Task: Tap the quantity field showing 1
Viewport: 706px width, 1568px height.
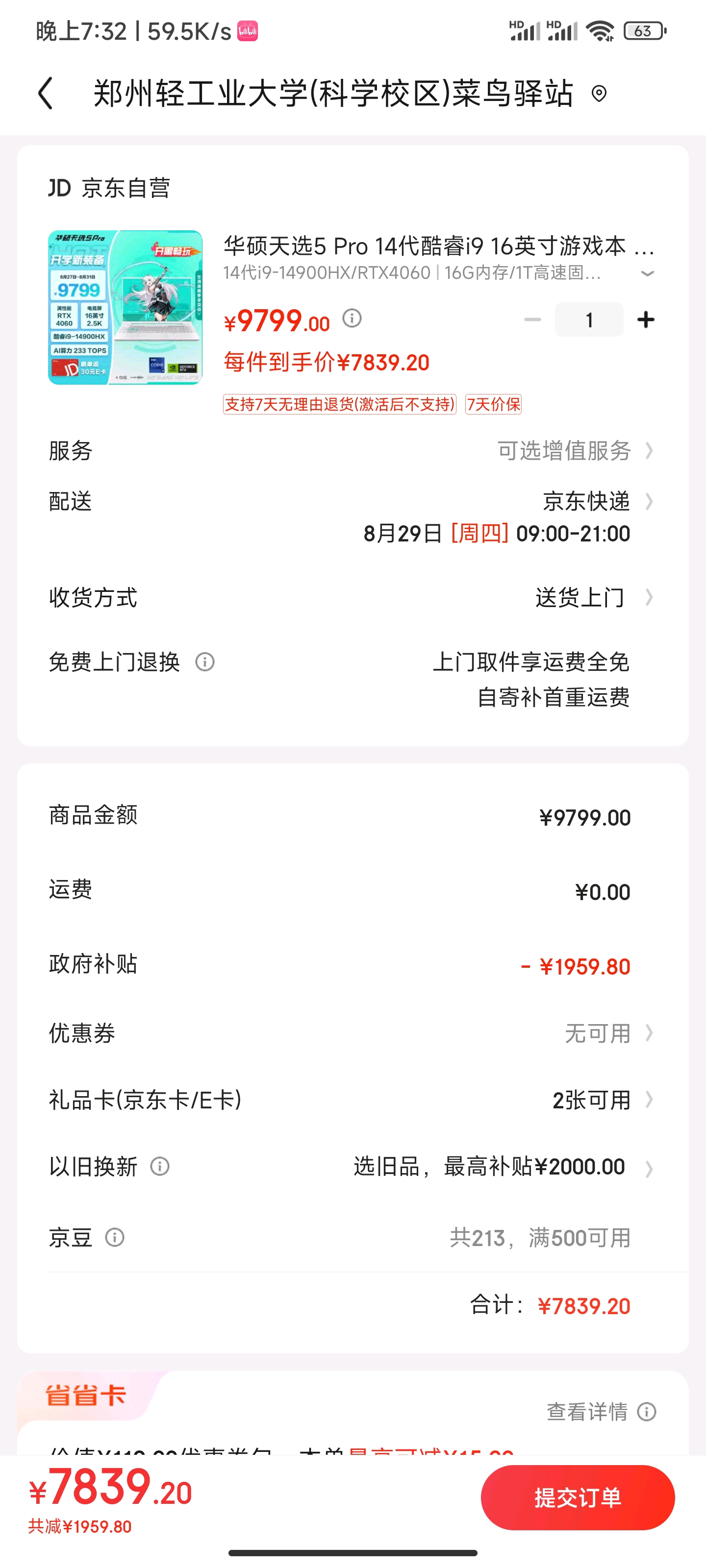Action: click(x=589, y=319)
